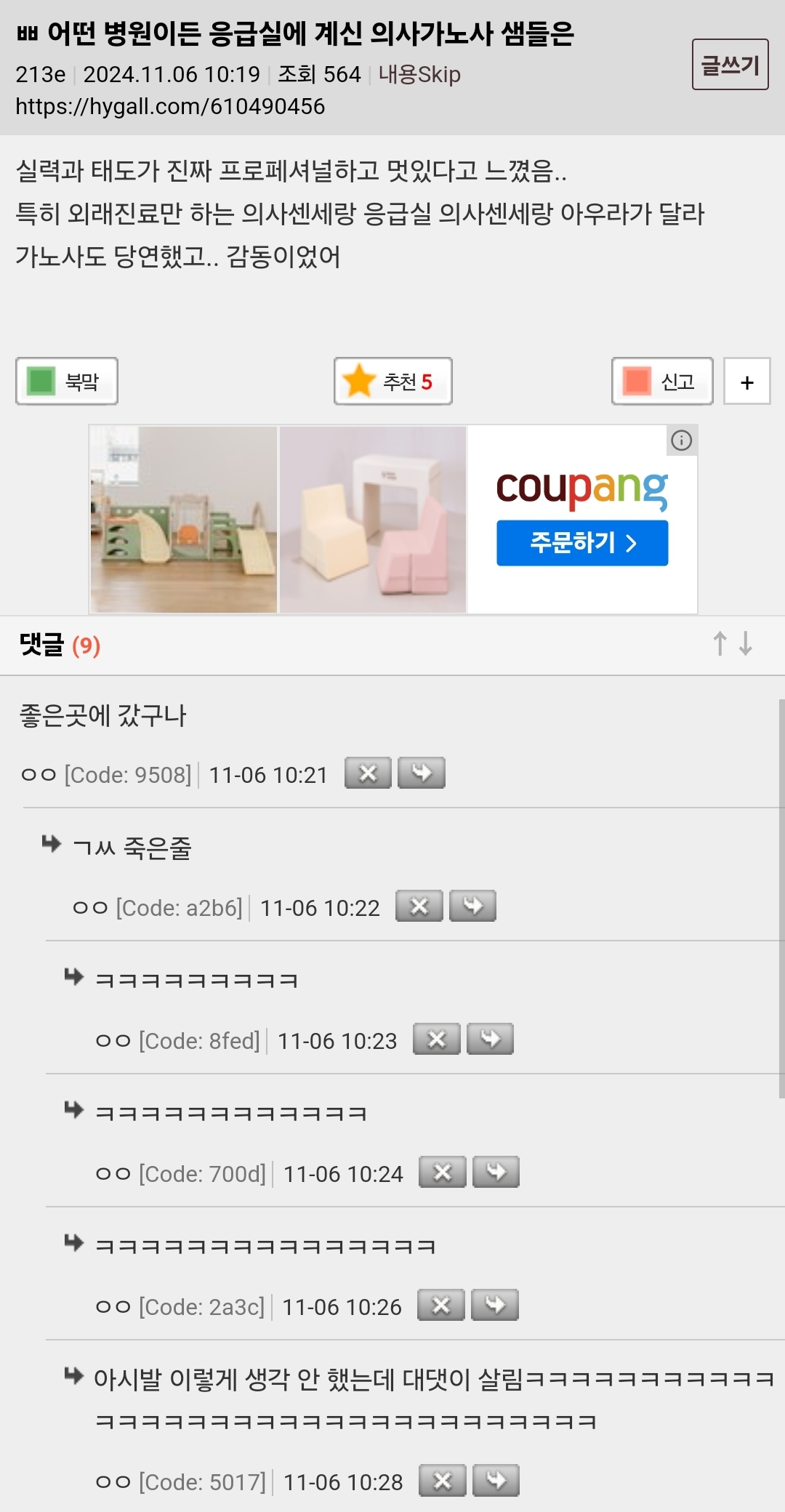The width and height of the screenshot is (785, 1512).
Task: Report the post with 신고
Action: [662, 381]
